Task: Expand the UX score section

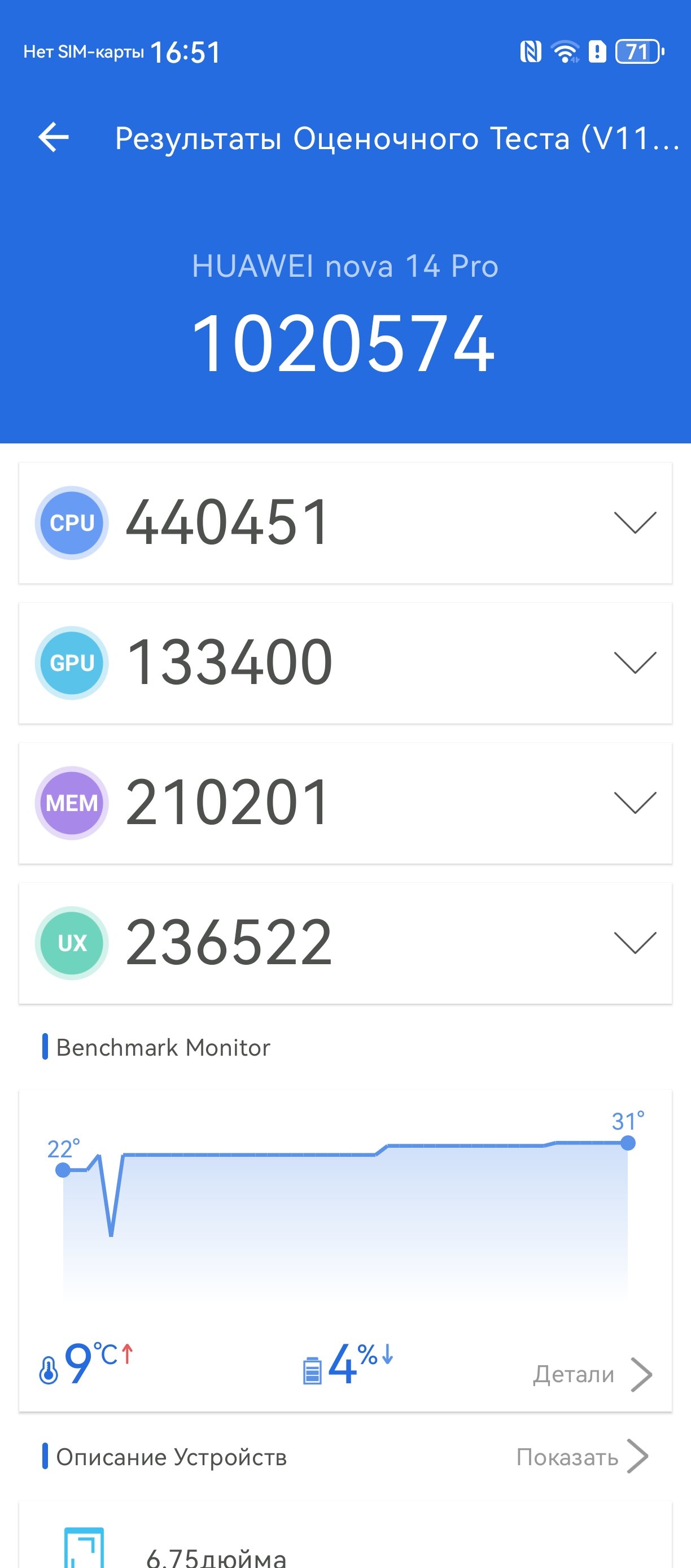Action: coord(635,943)
